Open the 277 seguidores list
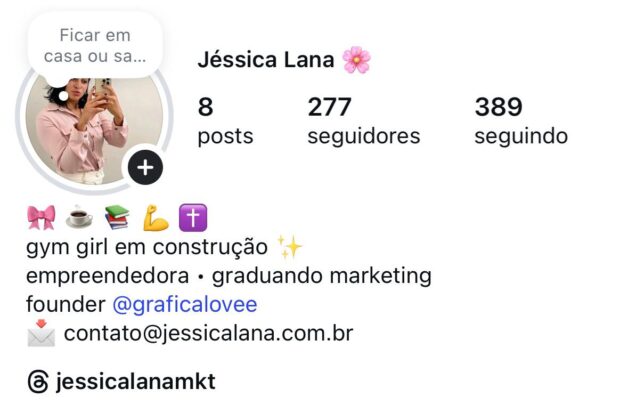628x405 pixels. [363, 120]
